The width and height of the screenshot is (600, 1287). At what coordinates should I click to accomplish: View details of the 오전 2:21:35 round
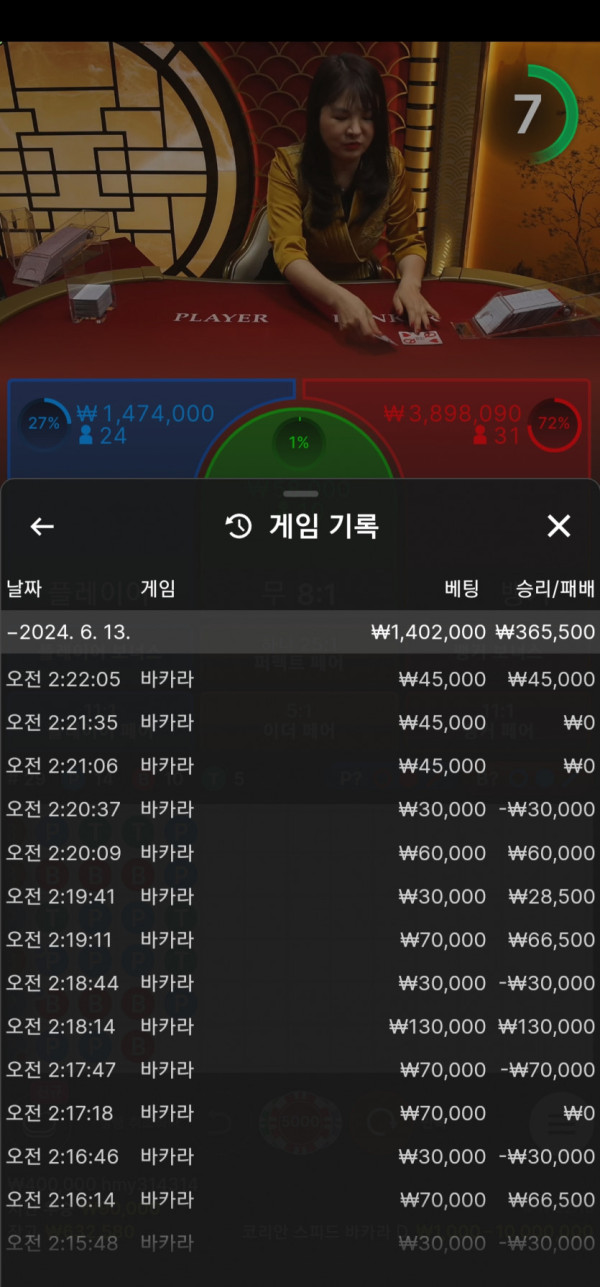coord(300,723)
